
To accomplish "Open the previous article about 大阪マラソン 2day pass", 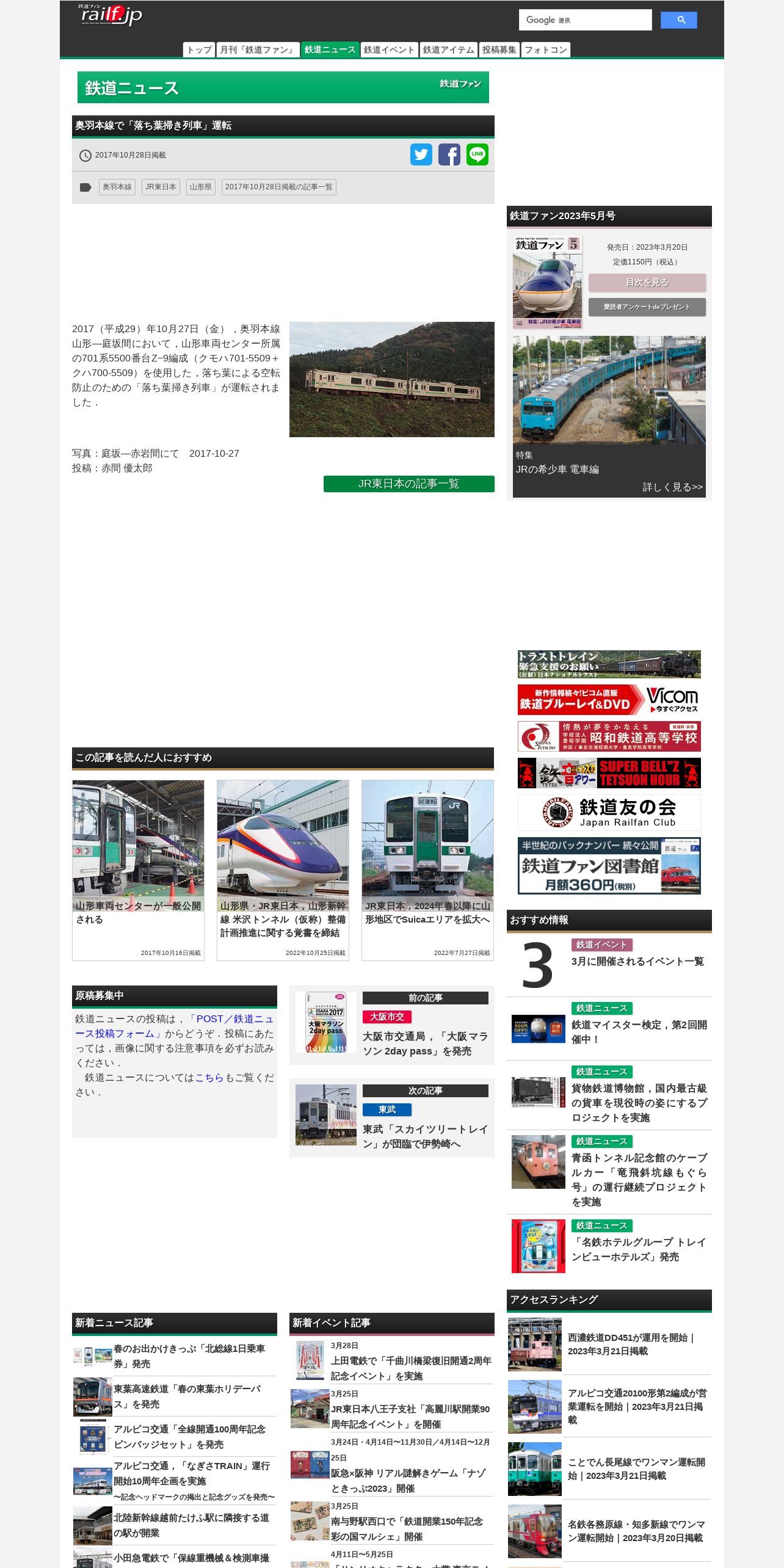I will [392, 1025].
